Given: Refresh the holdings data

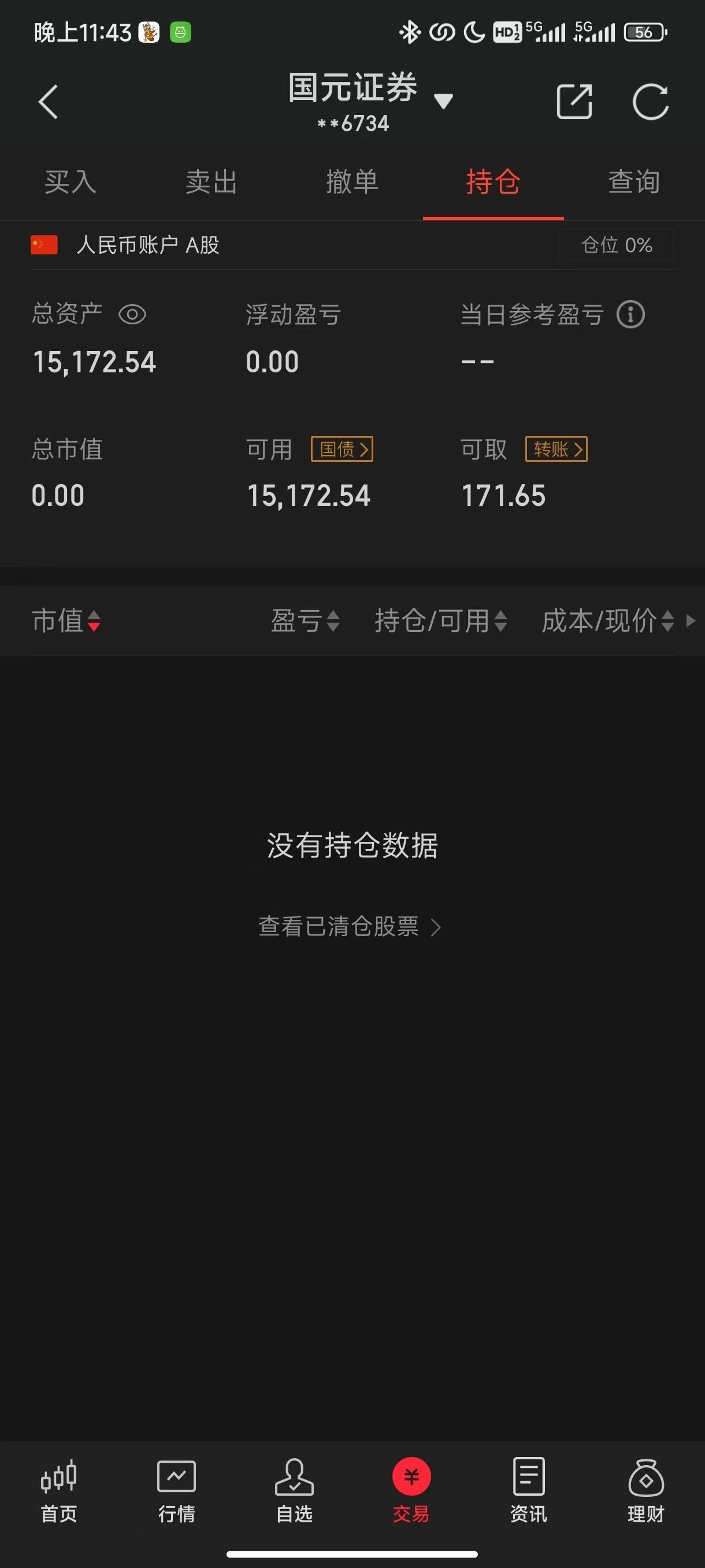Looking at the screenshot, I should coord(650,101).
